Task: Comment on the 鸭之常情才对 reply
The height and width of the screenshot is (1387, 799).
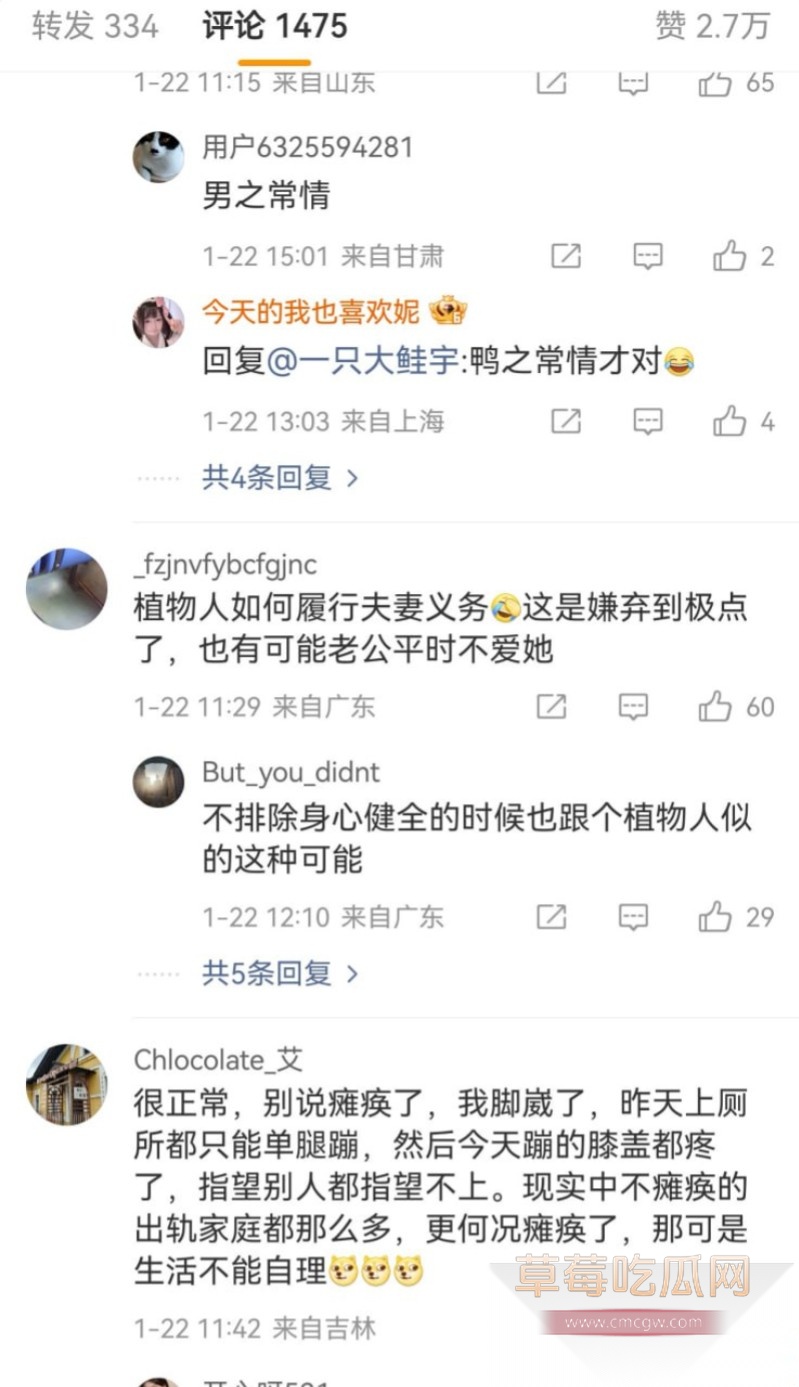Action: [648, 421]
